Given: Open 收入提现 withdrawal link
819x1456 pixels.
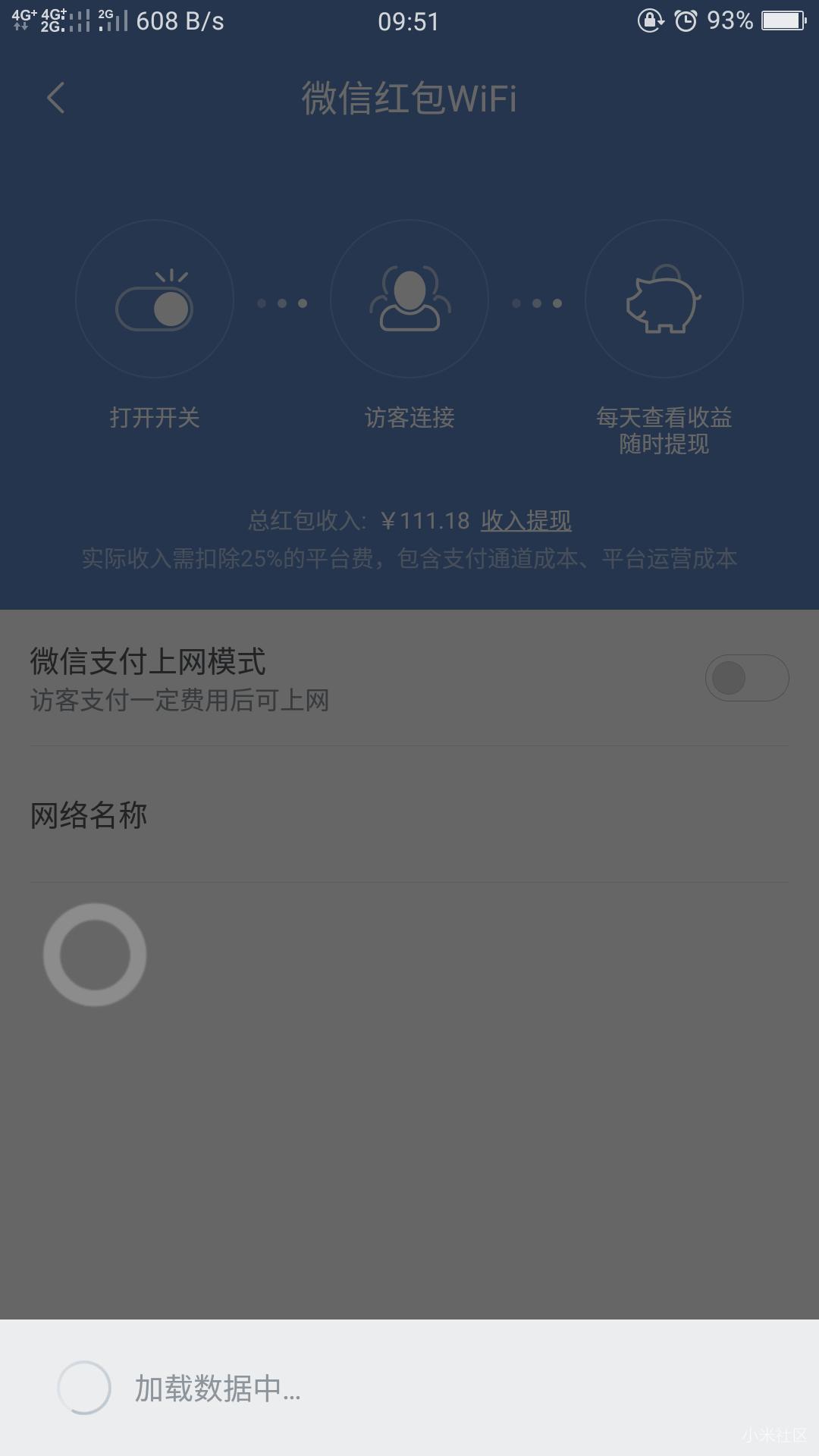Looking at the screenshot, I should (x=526, y=520).
